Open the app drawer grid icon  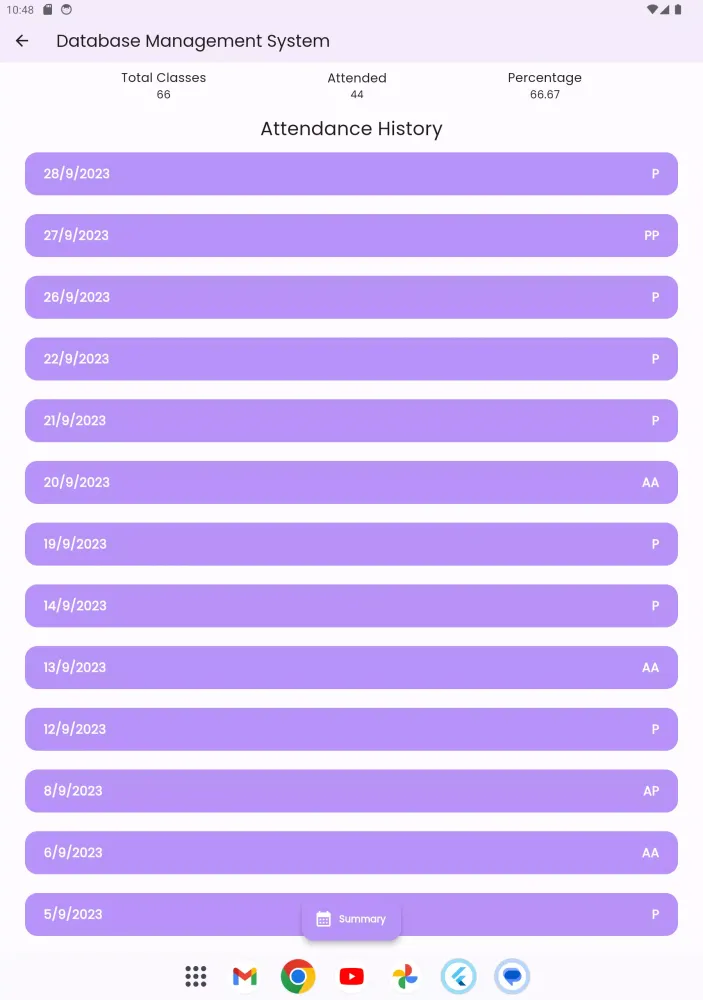click(196, 976)
